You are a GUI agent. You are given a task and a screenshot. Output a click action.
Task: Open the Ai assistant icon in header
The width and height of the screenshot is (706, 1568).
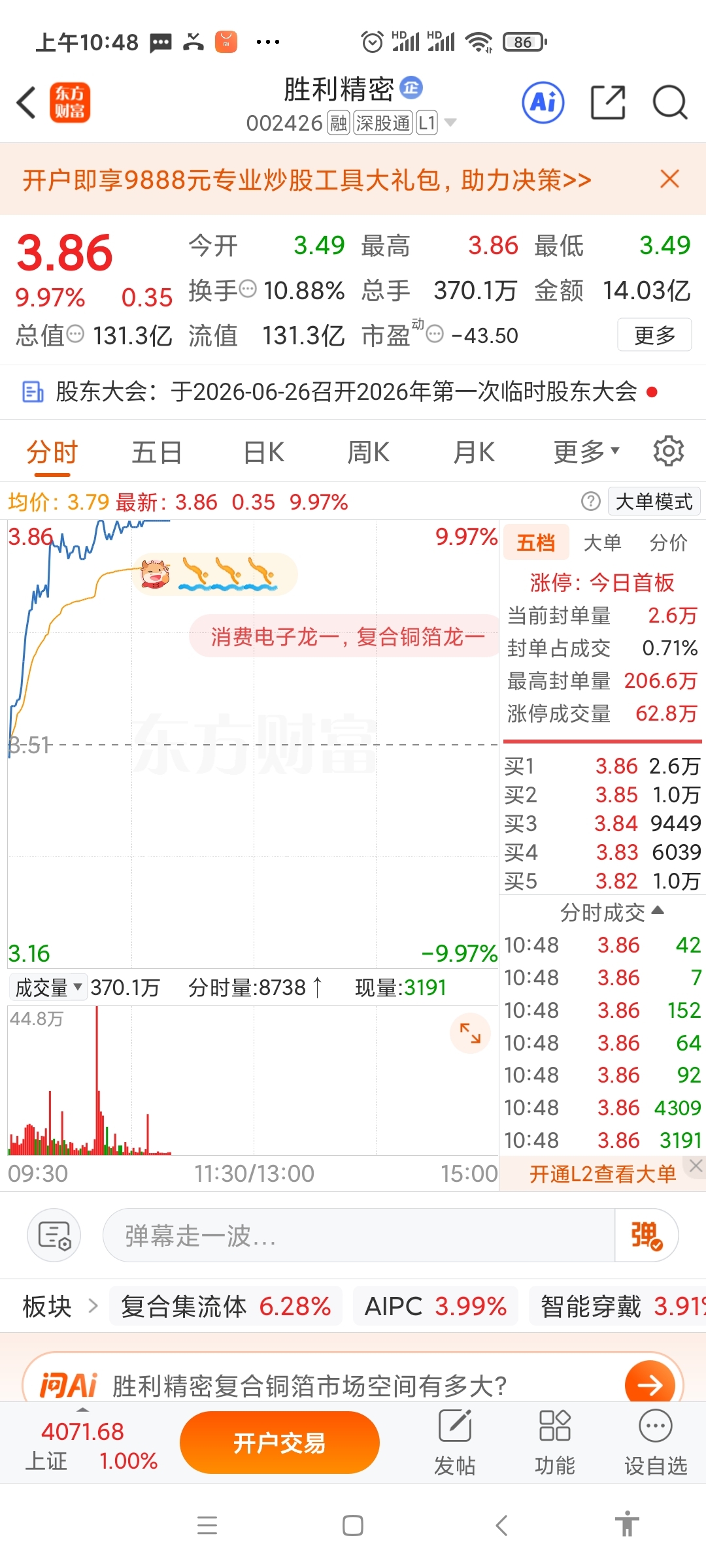point(543,103)
